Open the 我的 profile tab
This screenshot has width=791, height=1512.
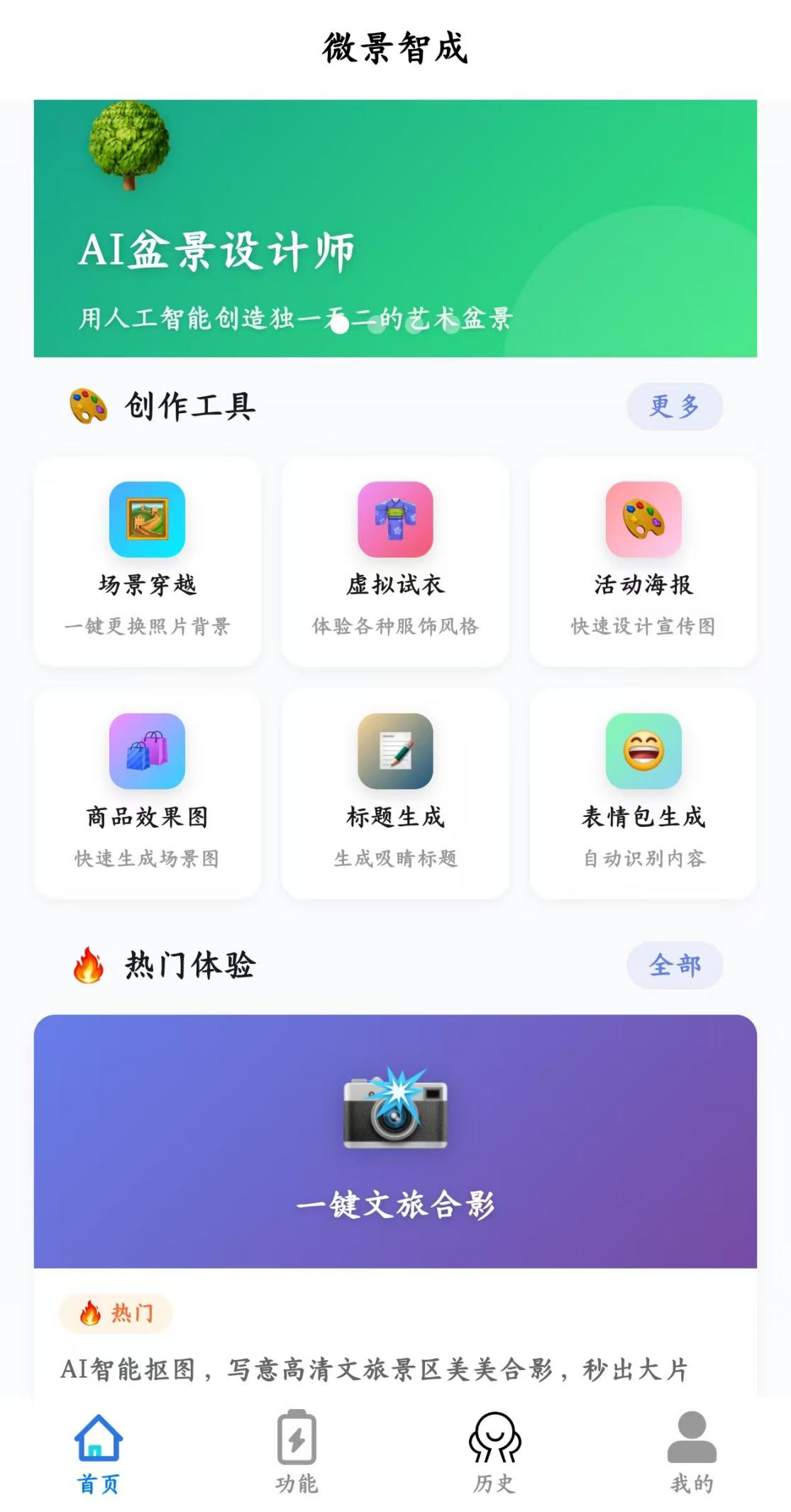tap(692, 1453)
